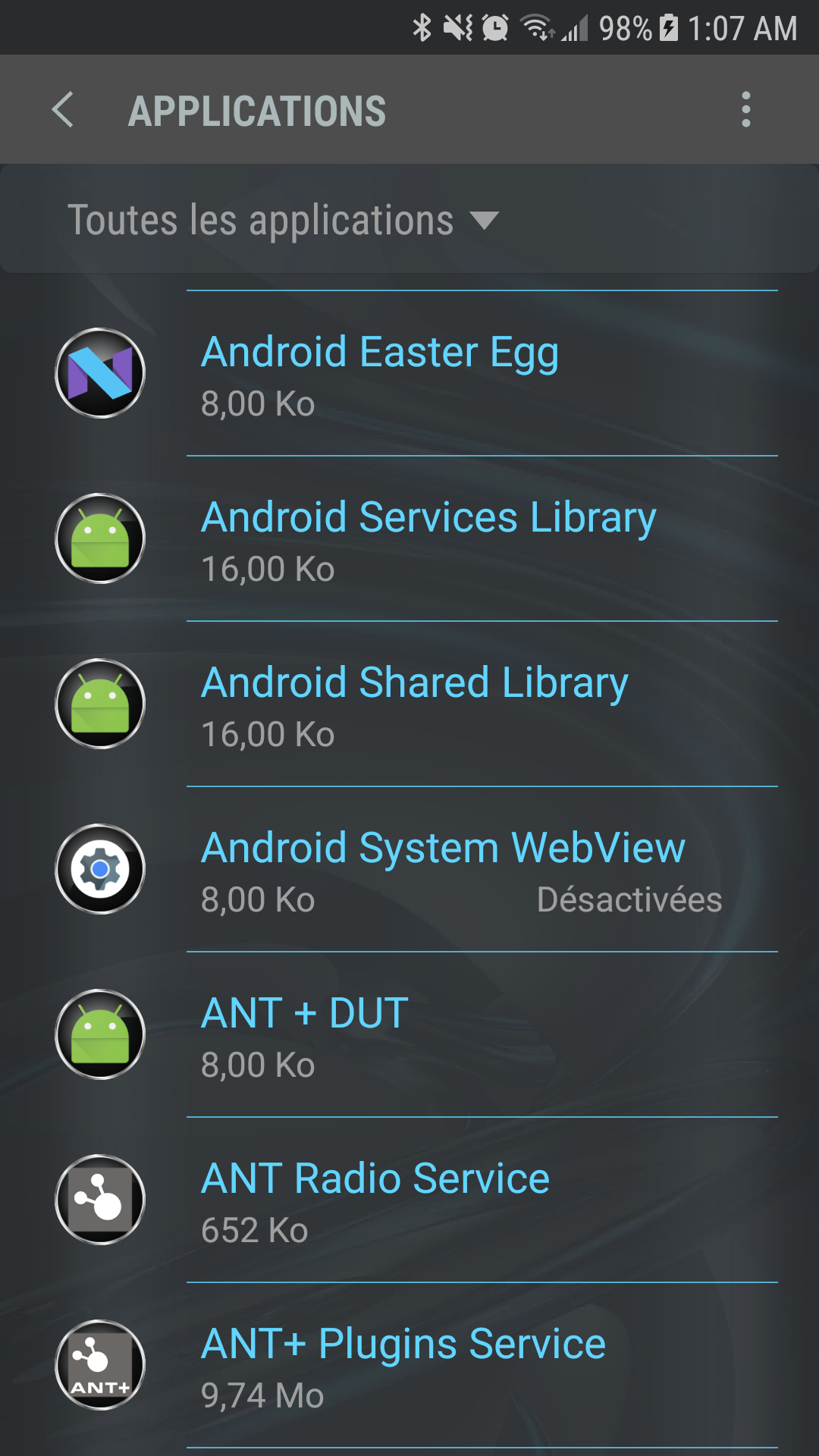Go back from Applications screen
Screen dimensions: 819x1456
point(63,110)
